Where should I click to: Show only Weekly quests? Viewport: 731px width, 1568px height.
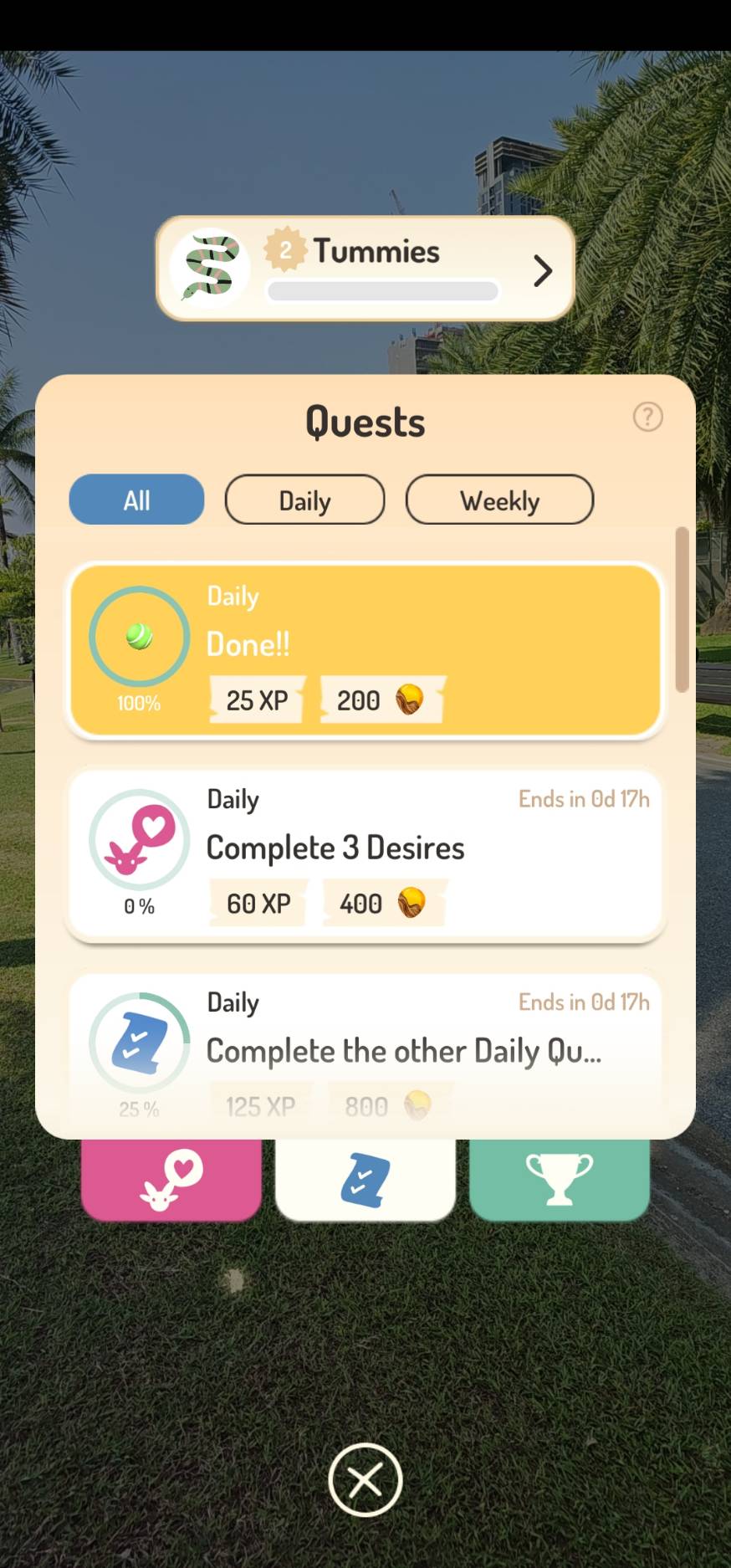[499, 500]
